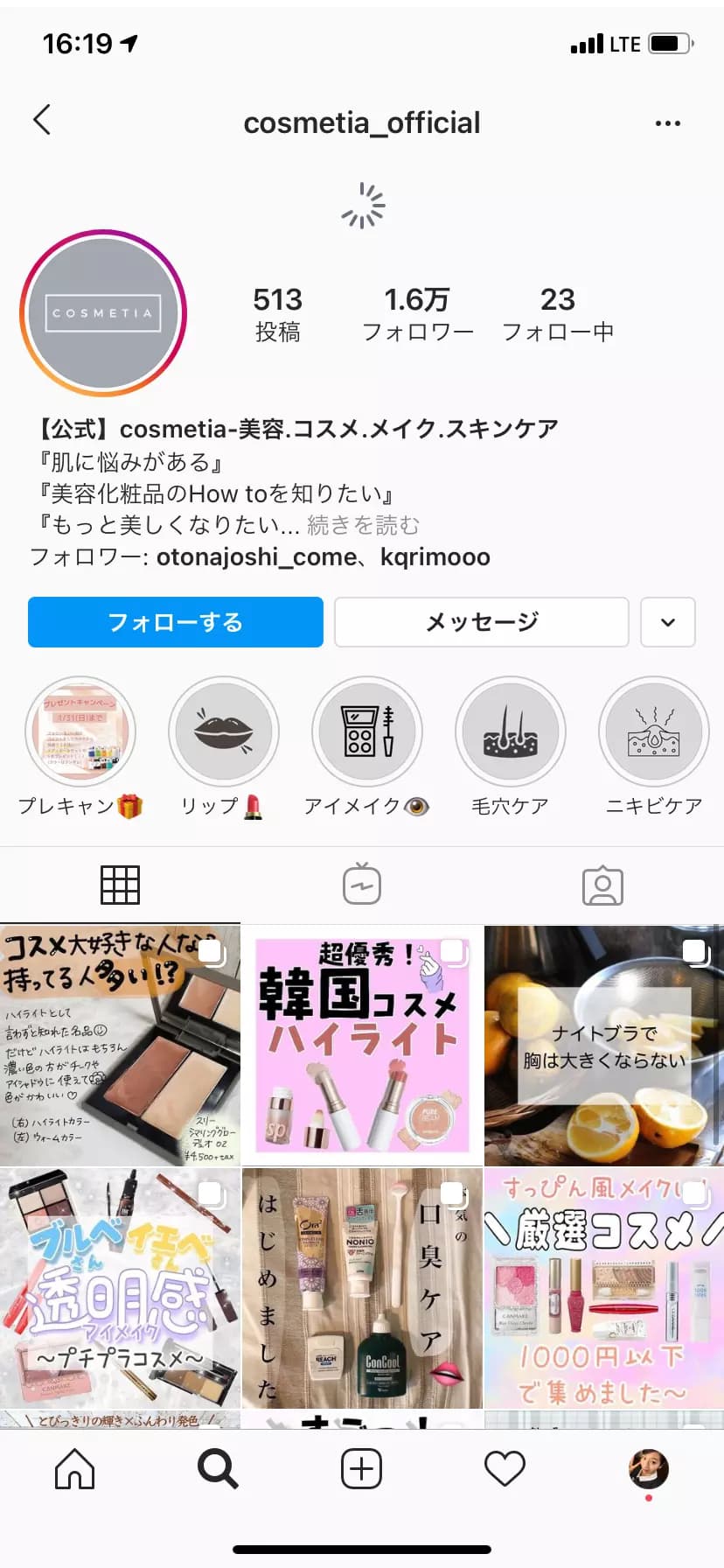Open the three-dot options menu
The height and width of the screenshot is (1568, 724).
(x=667, y=123)
